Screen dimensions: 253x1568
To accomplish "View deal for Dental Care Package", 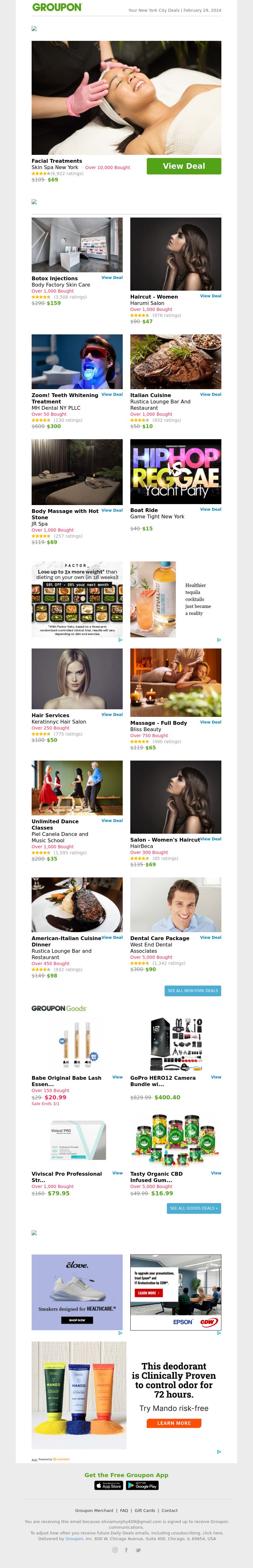I will 210,937.
